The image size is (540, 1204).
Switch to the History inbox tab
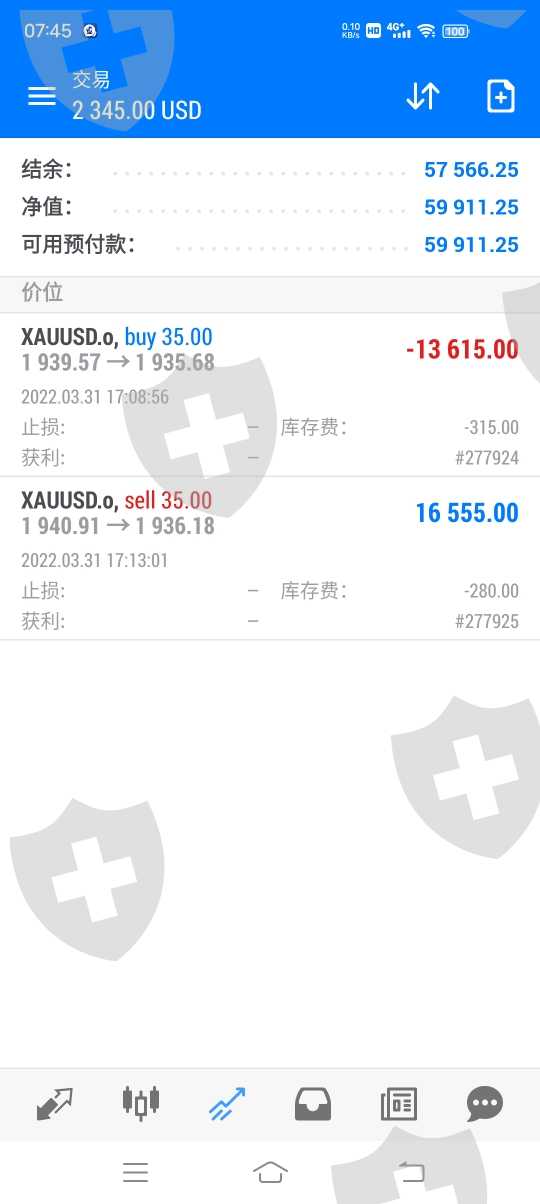click(x=313, y=1104)
